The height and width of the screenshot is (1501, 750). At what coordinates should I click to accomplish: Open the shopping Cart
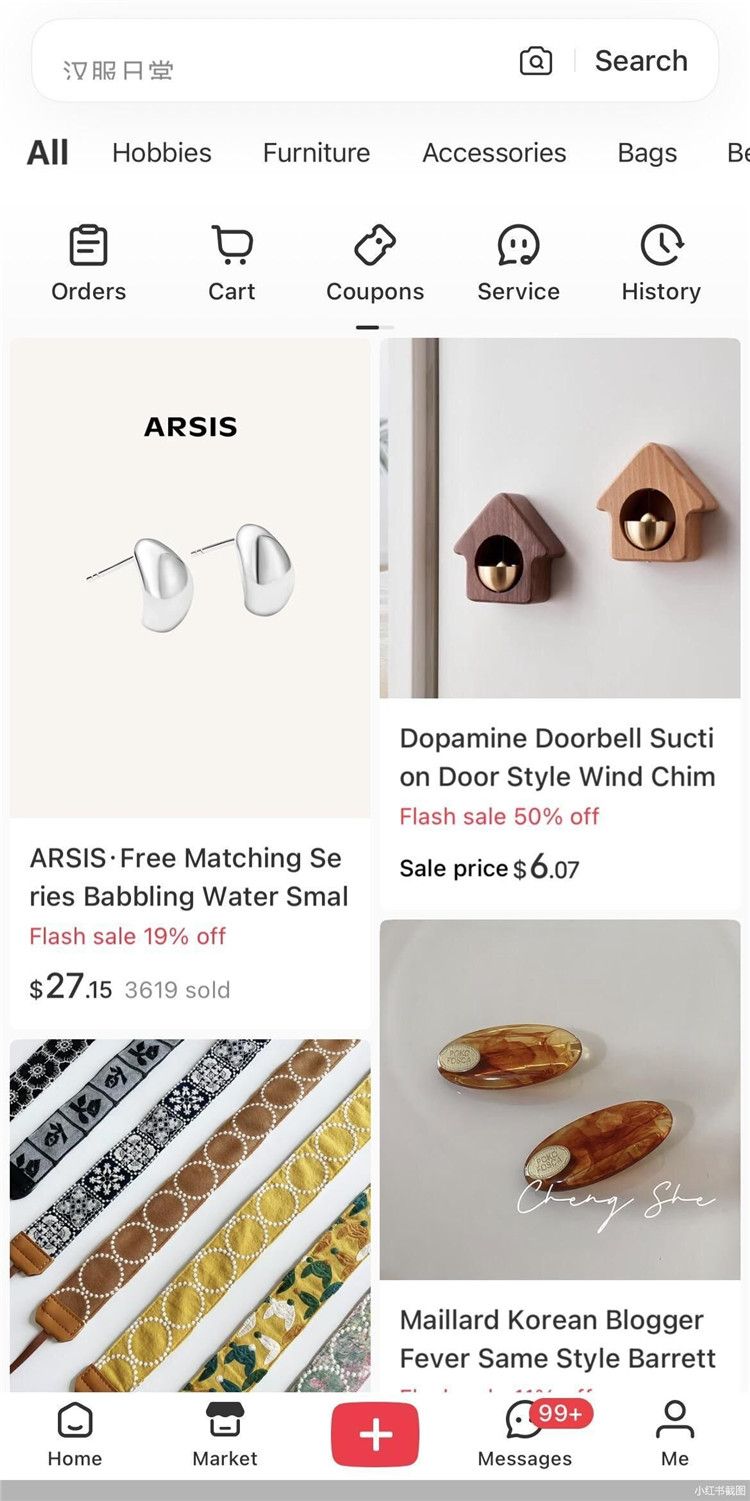click(x=232, y=264)
